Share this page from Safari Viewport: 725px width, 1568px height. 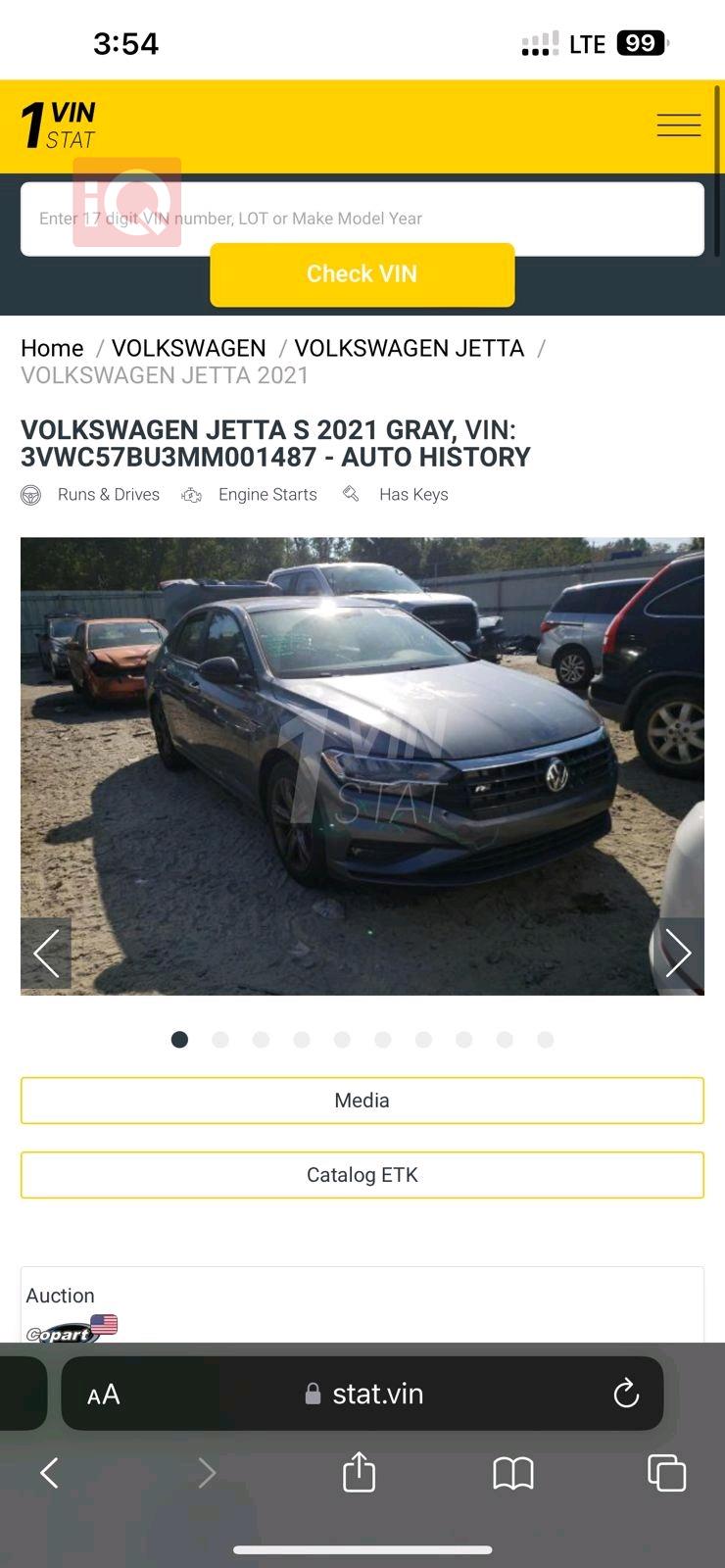(359, 1472)
